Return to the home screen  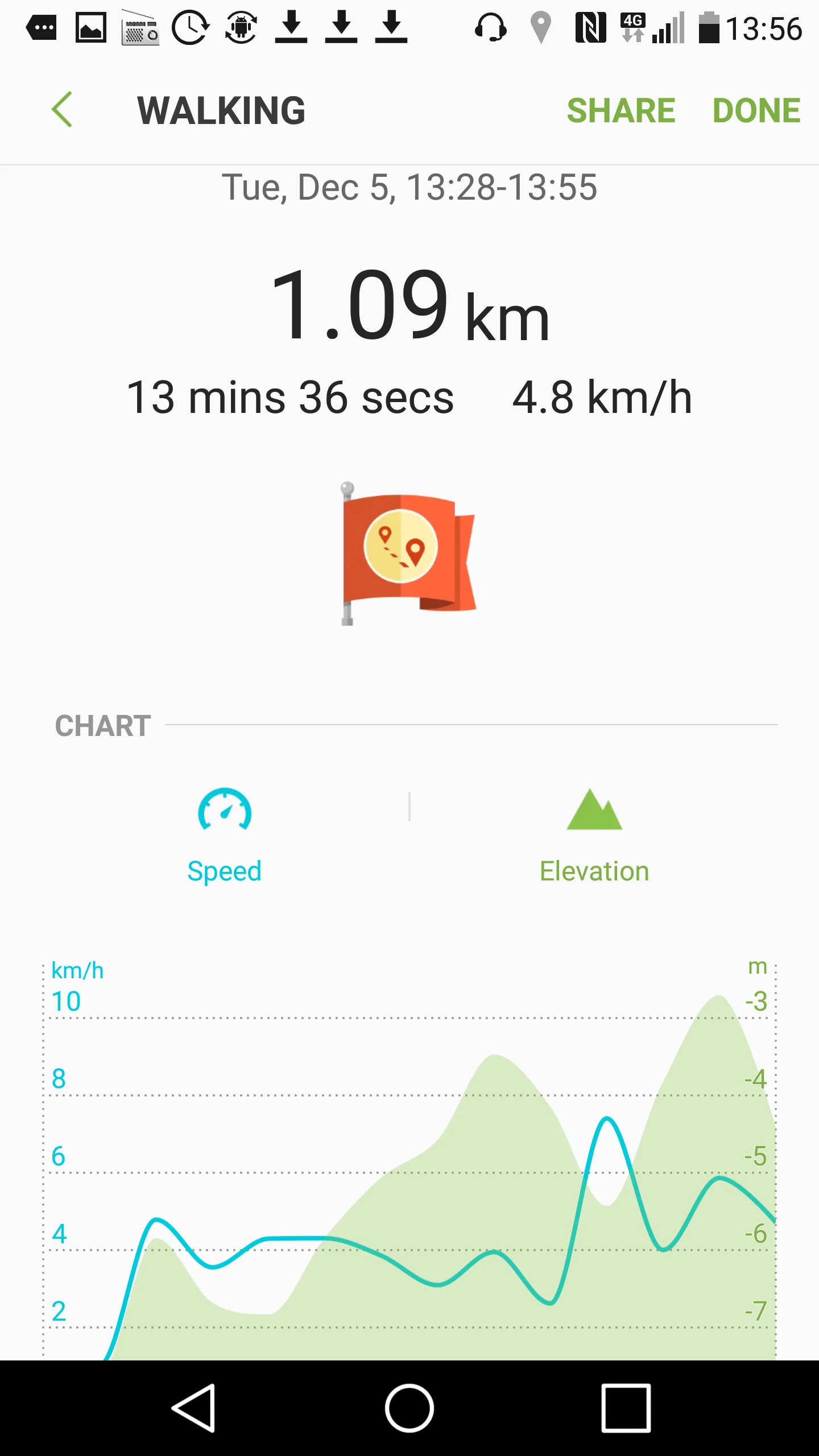(409, 1408)
